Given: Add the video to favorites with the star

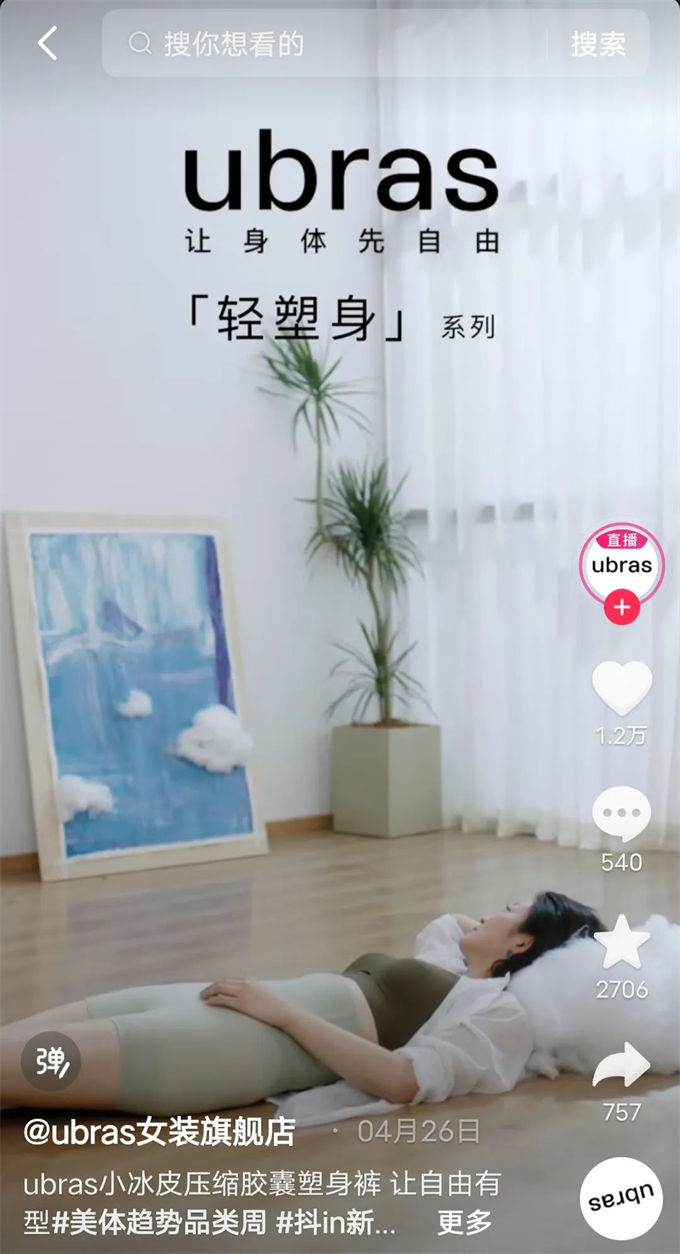Looking at the screenshot, I should coord(621,942).
